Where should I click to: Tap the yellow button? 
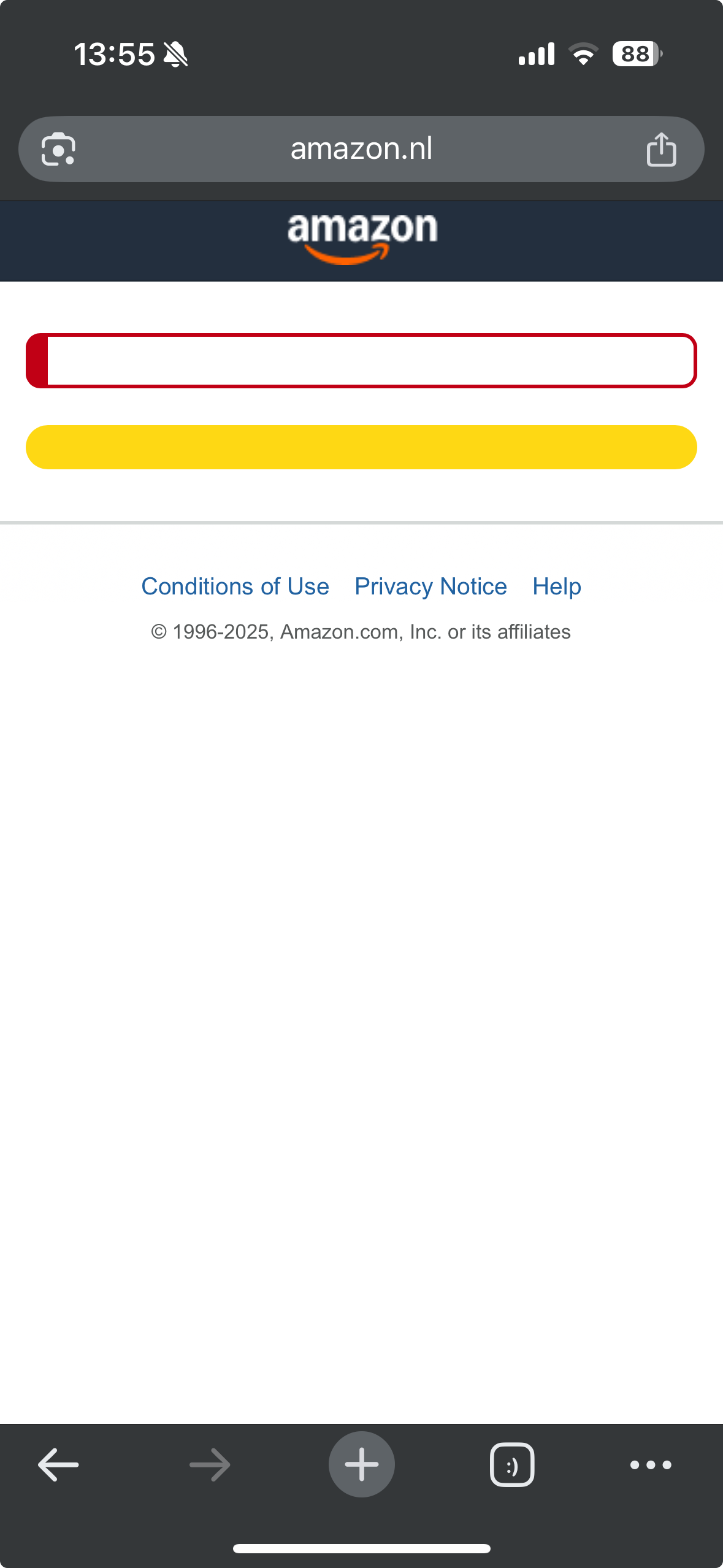pos(361,447)
